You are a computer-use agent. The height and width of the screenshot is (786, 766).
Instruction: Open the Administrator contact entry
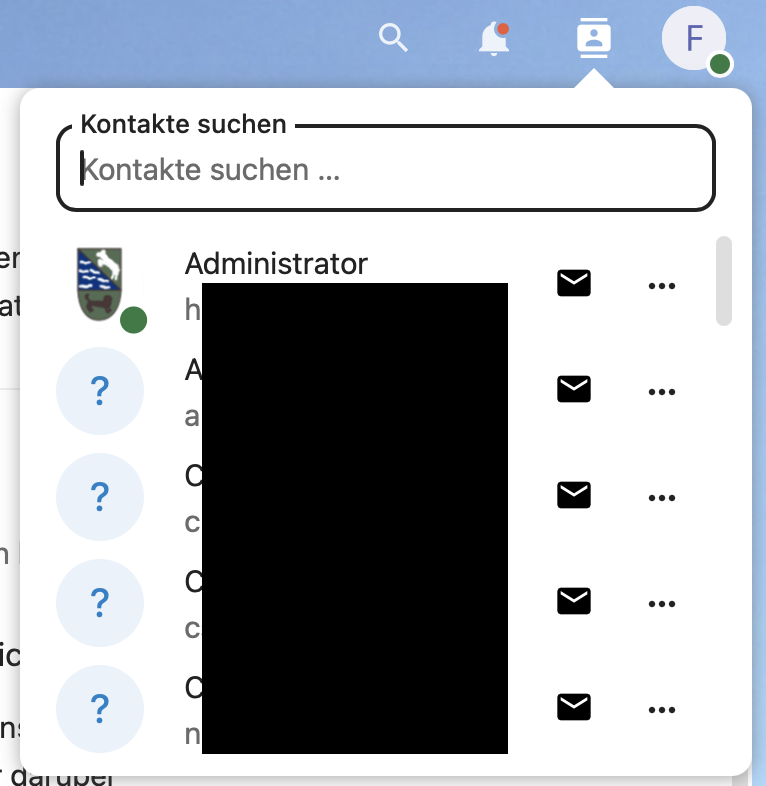coord(276,265)
